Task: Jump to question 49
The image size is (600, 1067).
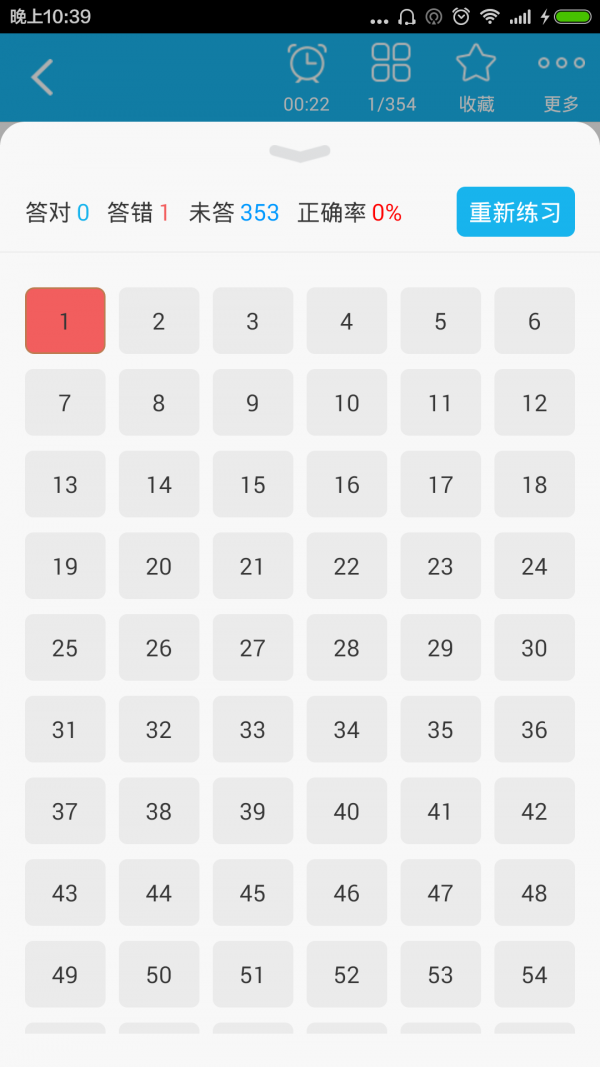Action: 65,974
